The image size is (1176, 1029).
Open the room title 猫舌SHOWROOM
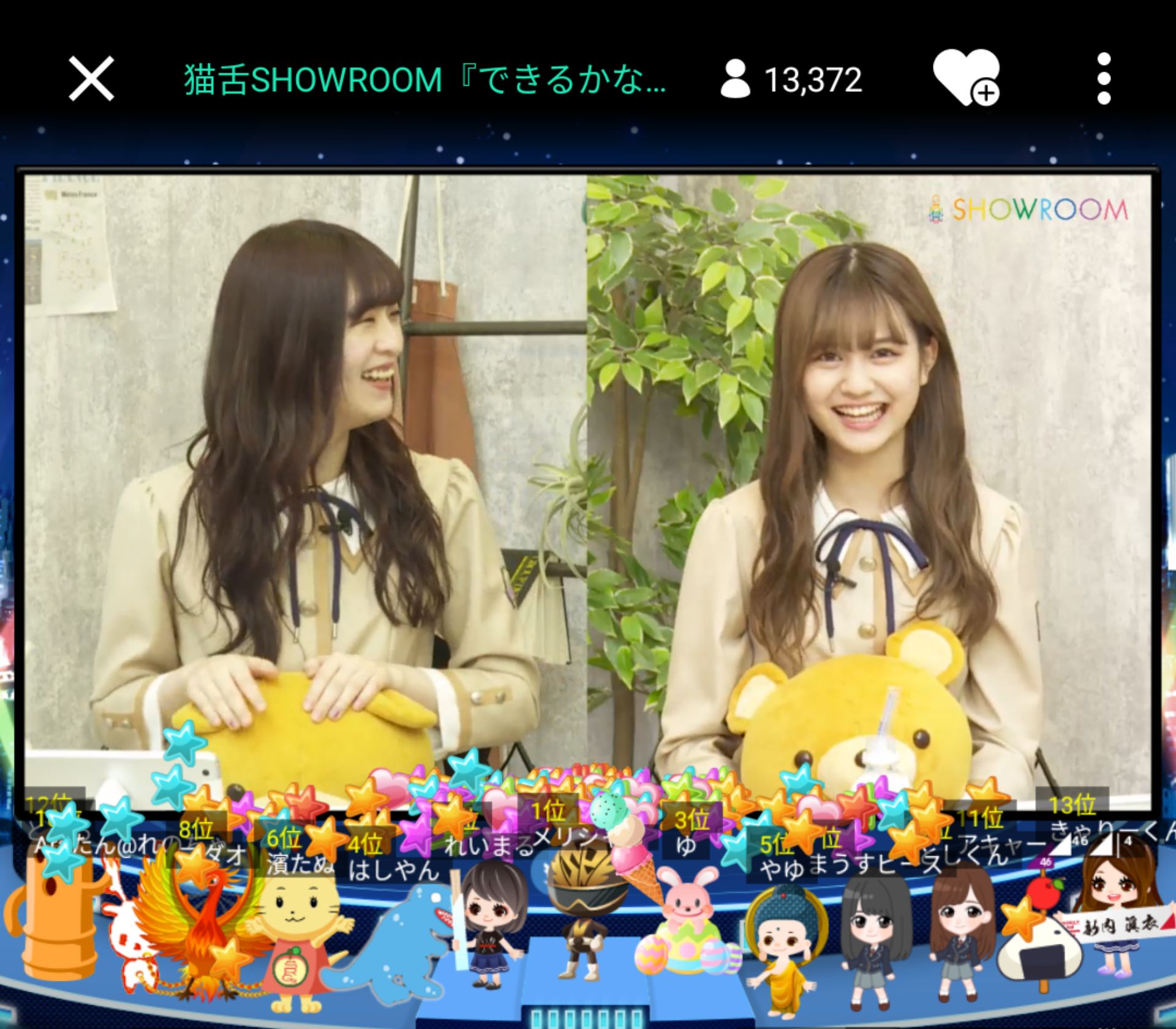click(x=424, y=80)
